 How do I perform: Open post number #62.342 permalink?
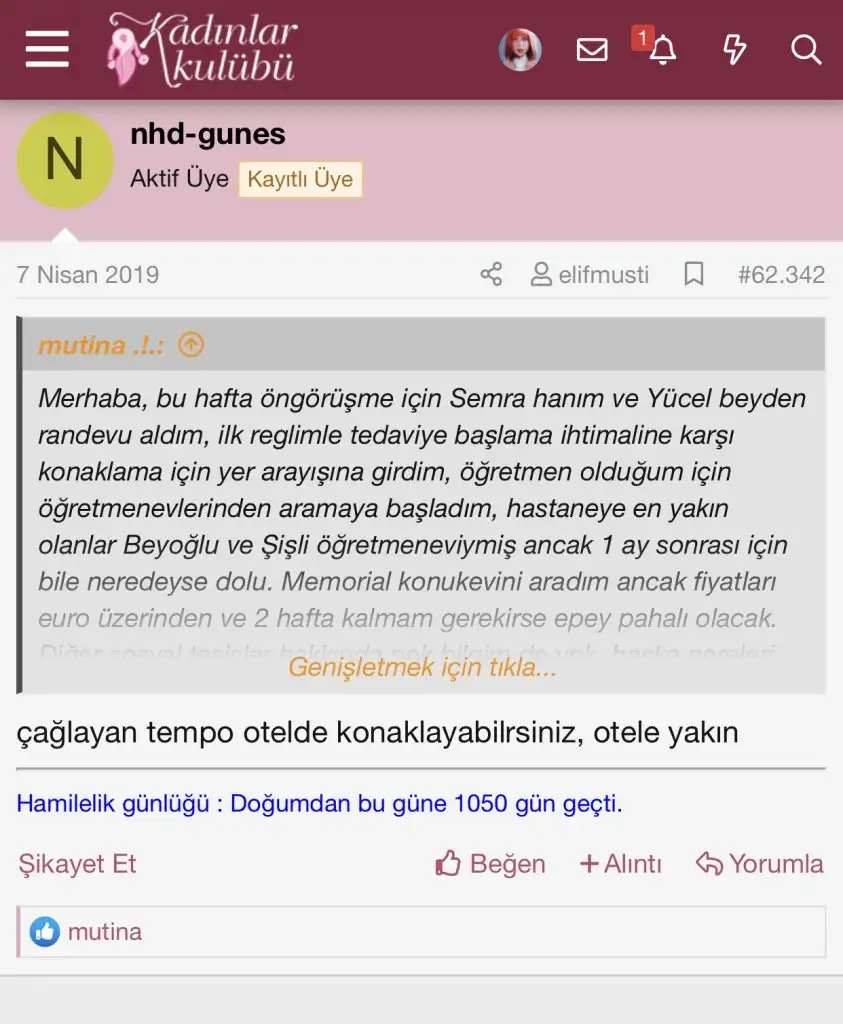[x=781, y=274]
